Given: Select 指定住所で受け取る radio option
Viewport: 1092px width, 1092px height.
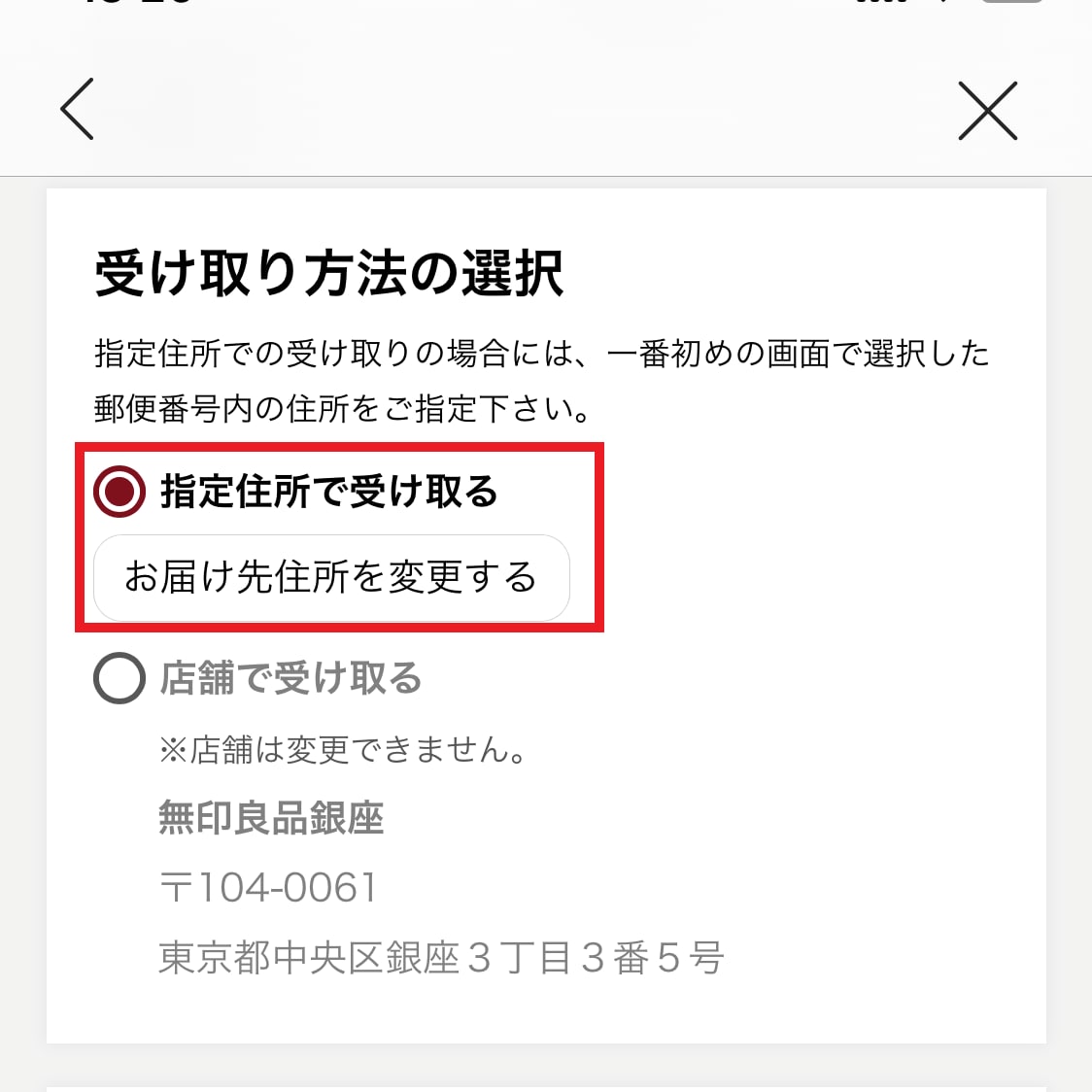Looking at the screenshot, I should tap(119, 492).
